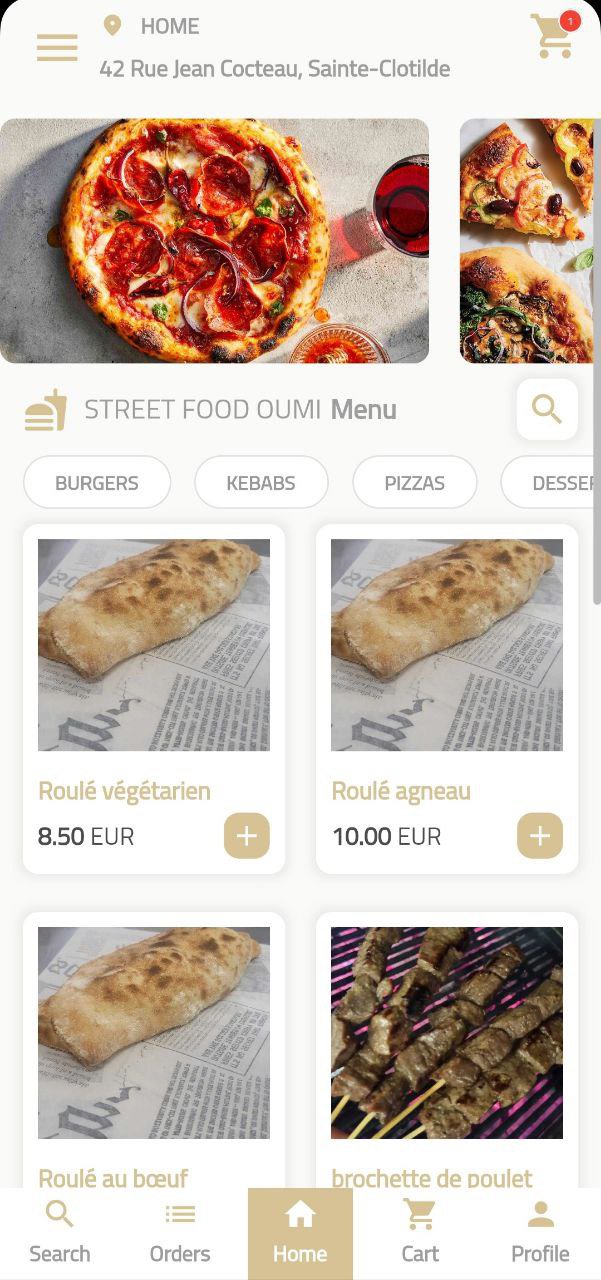Show the PIZZAS category
The image size is (601, 1280).
[414, 483]
